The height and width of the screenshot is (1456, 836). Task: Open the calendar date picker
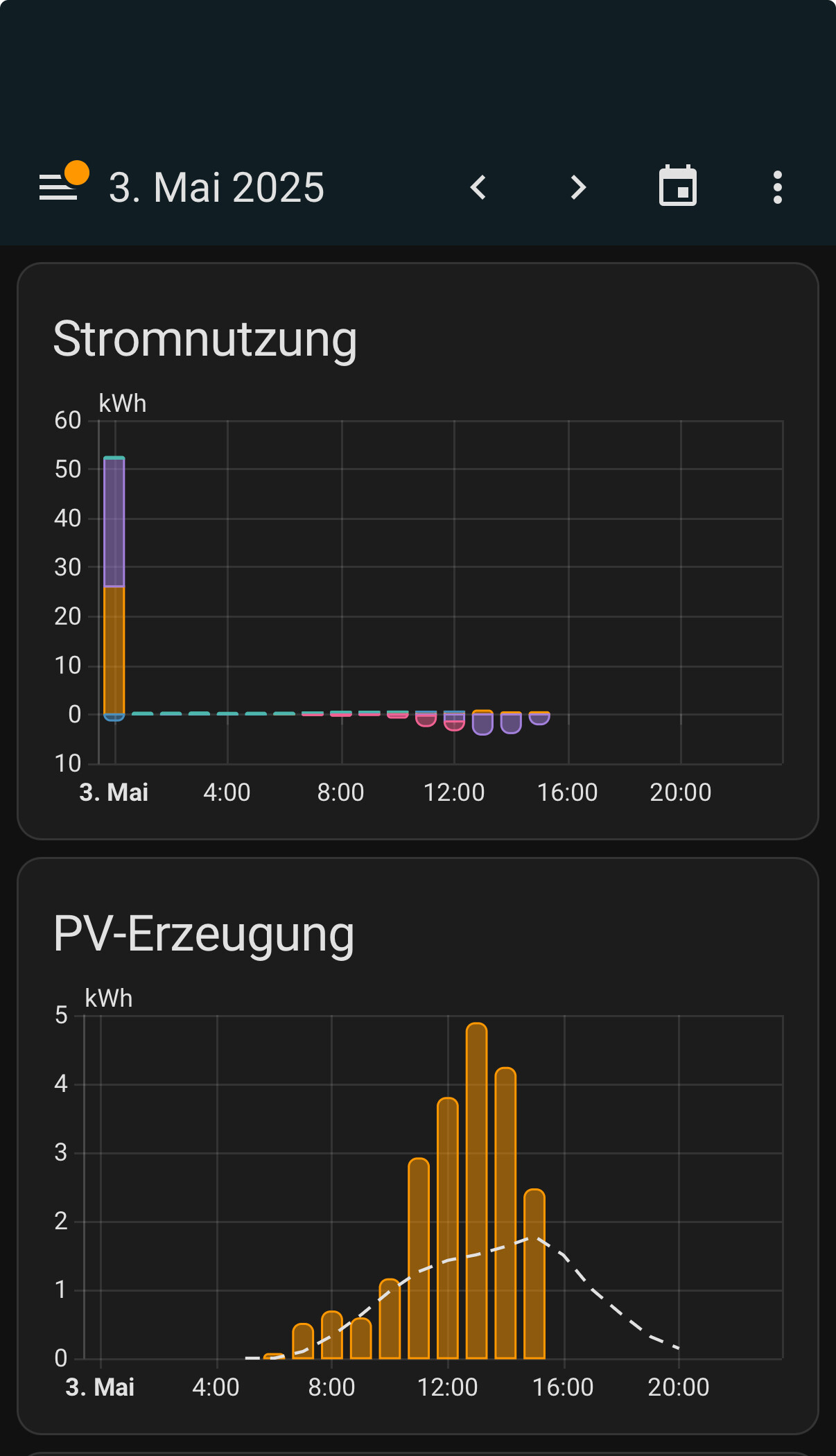[x=677, y=187]
